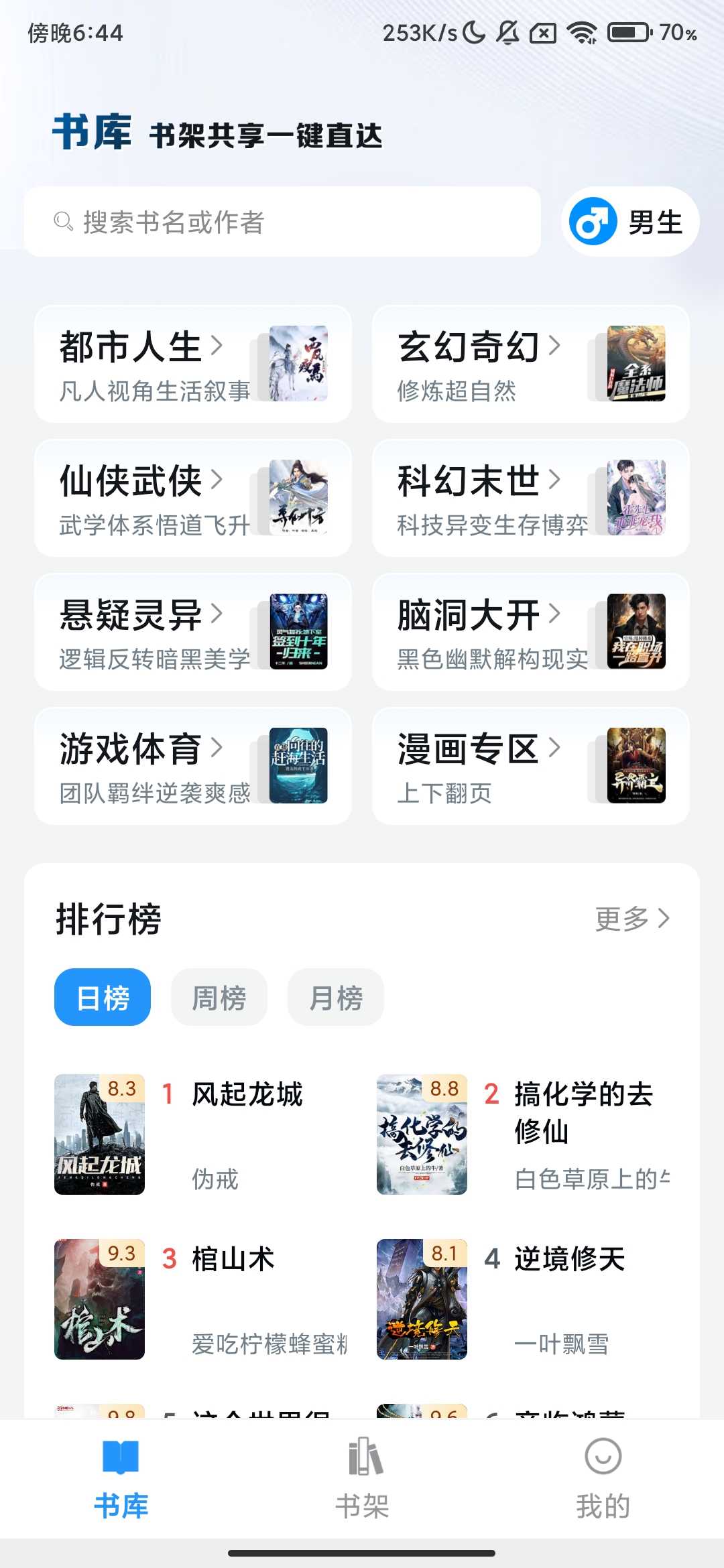Switch to the 月榜 monthly ranking
724x1568 pixels.
coord(336,997)
